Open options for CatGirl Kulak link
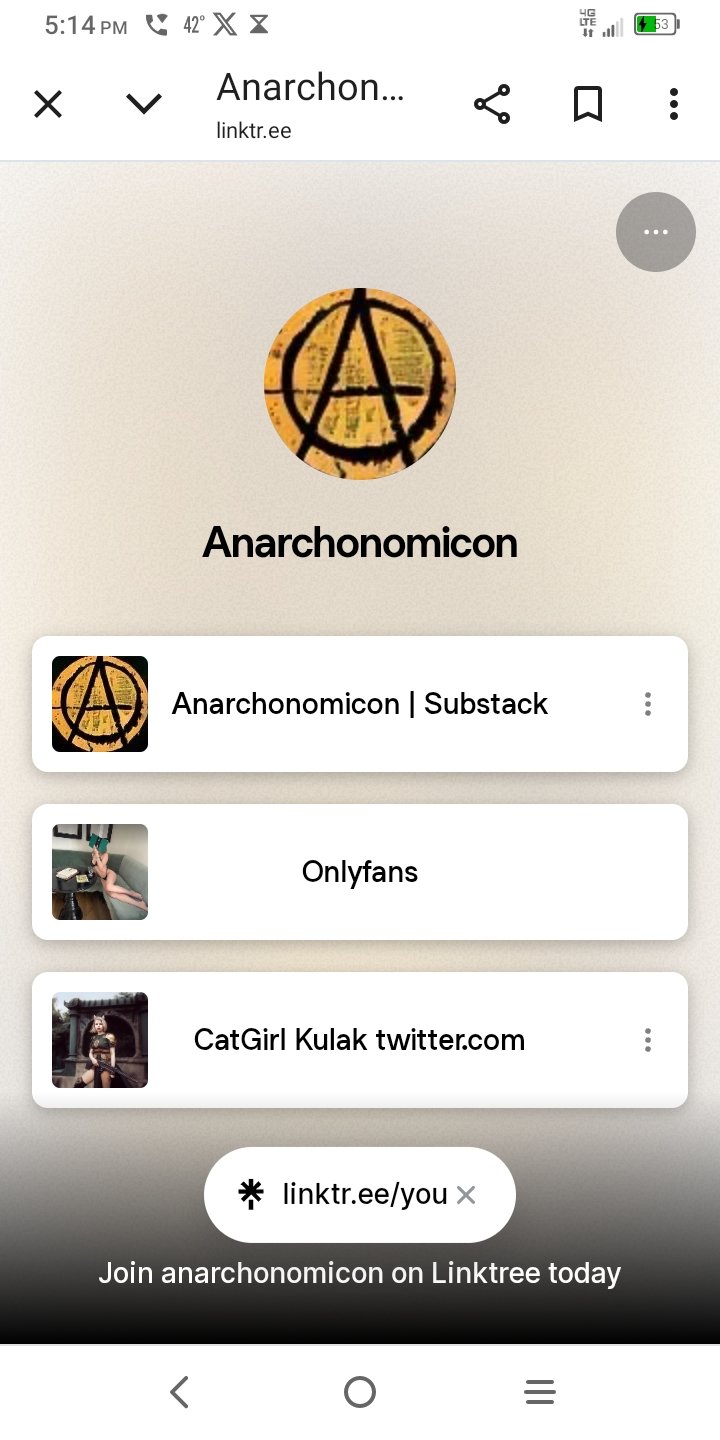720x1440 pixels. click(648, 1040)
